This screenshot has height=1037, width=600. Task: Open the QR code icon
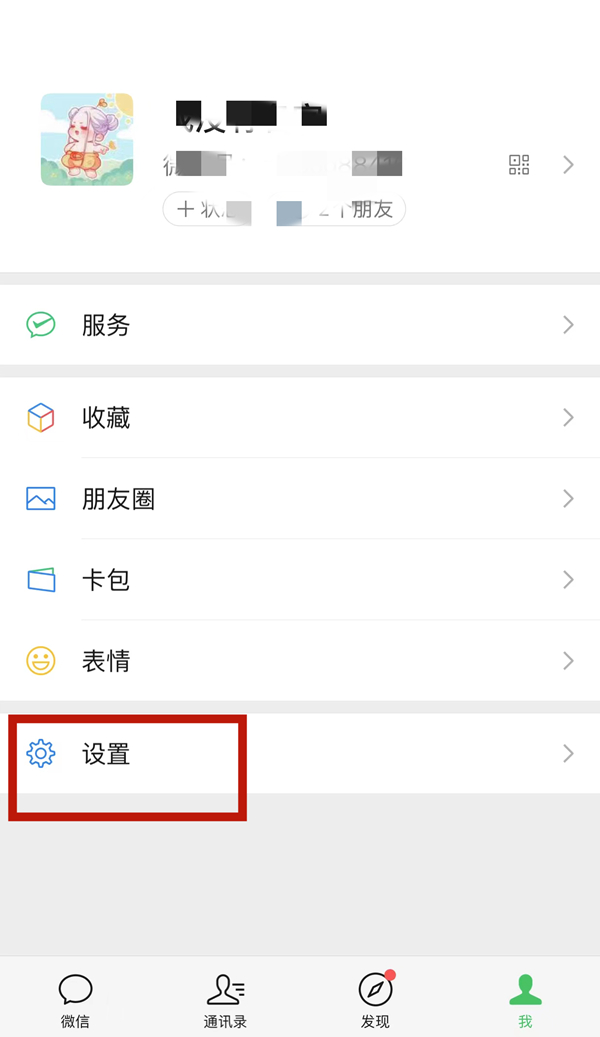519,165
